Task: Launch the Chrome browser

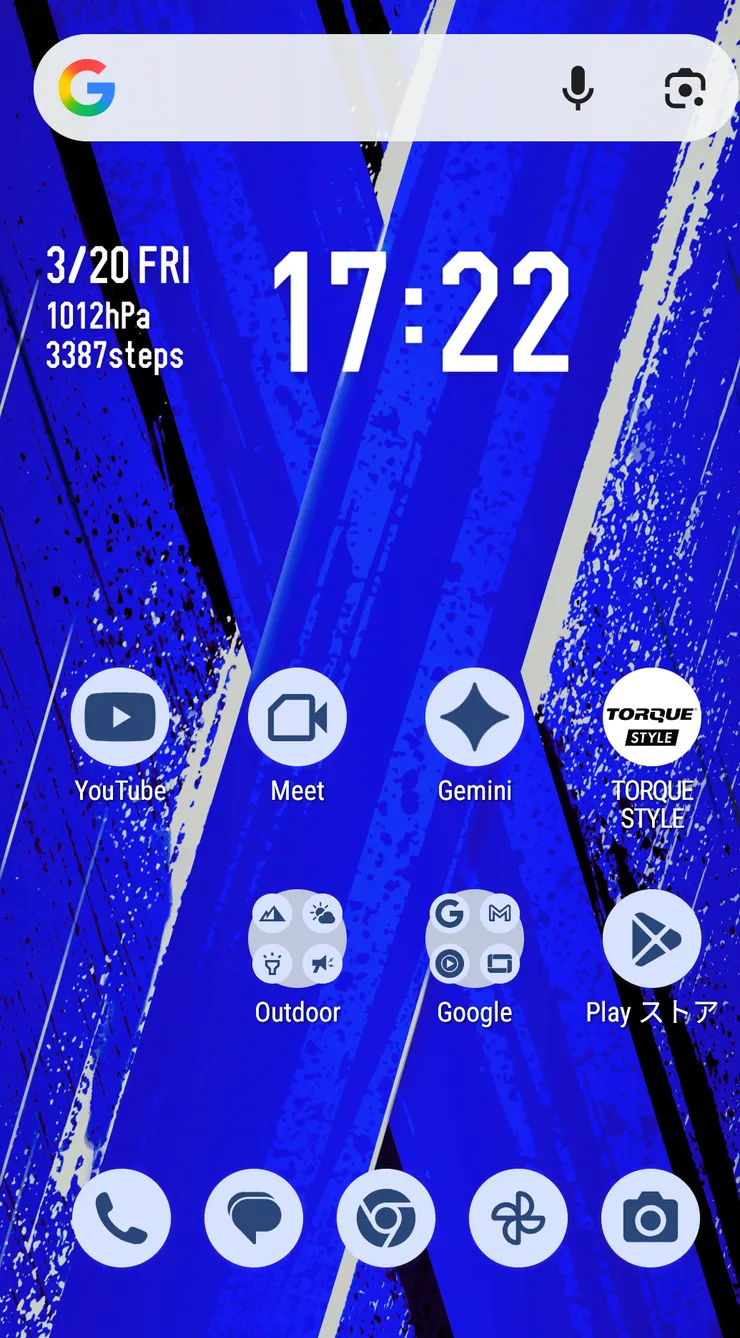Action: point(386,1219)
